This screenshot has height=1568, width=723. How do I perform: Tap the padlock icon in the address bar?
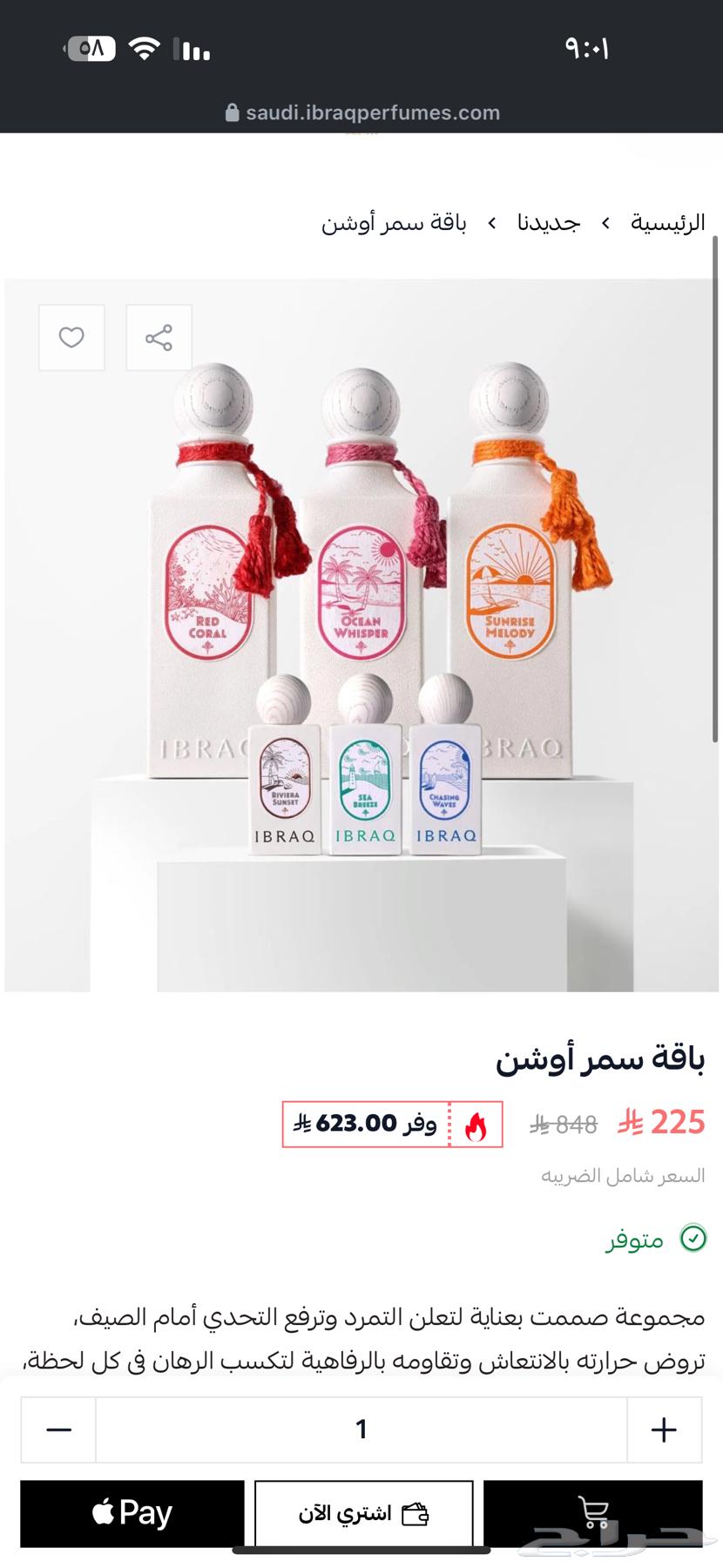pos(232,112)
